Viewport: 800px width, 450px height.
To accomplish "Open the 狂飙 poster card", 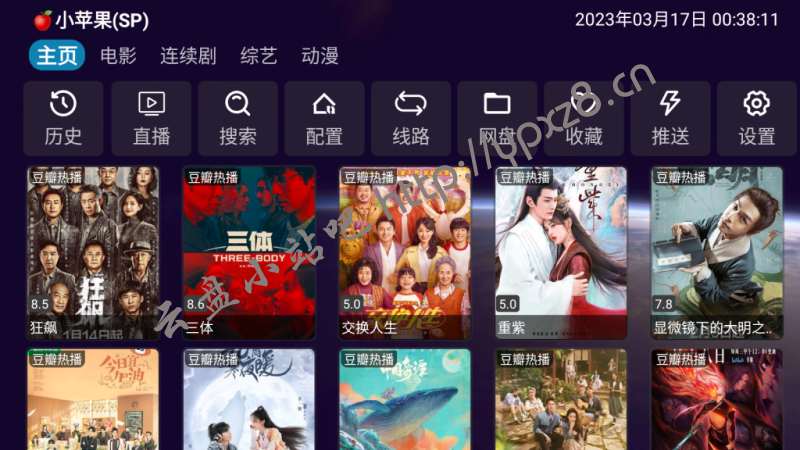I will 92,252.
